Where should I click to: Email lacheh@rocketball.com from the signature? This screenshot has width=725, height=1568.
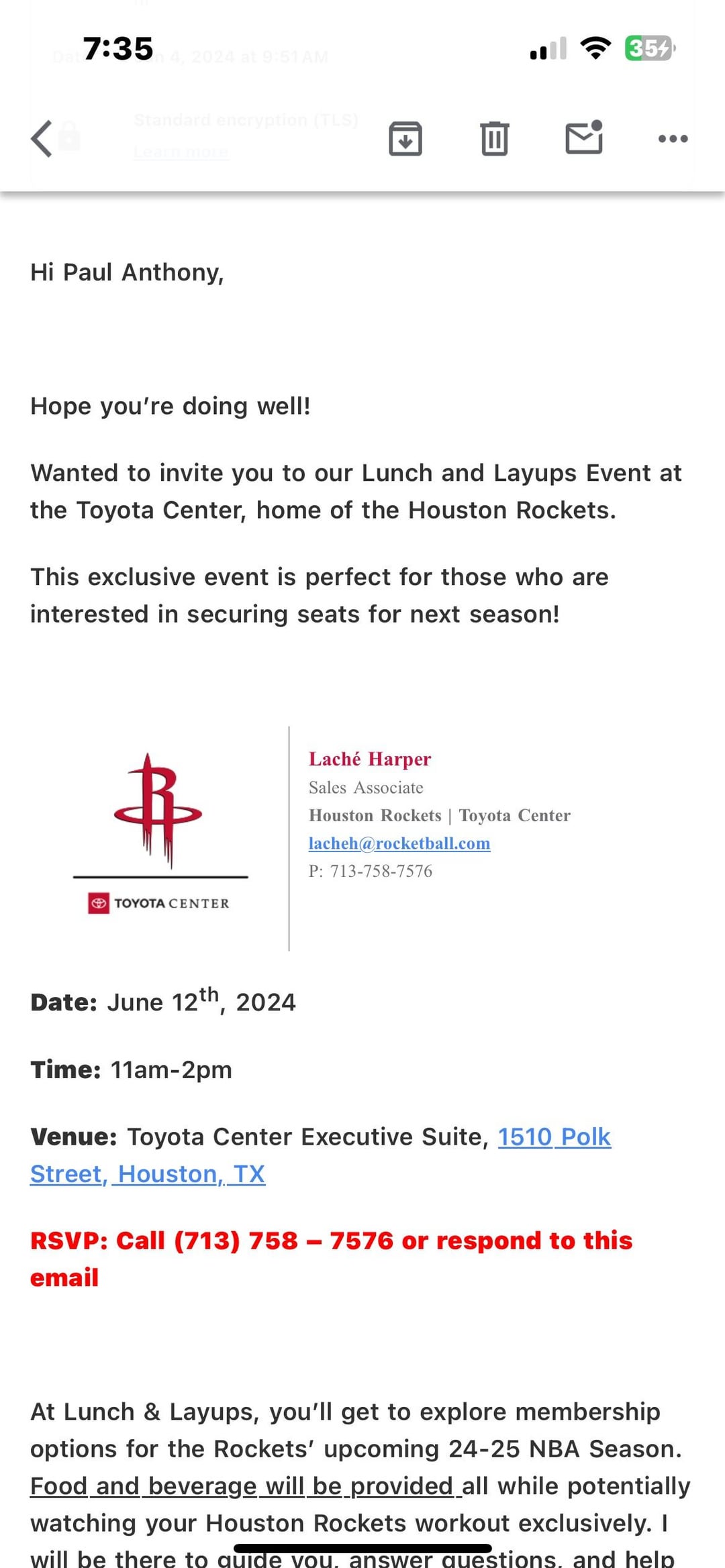399,843
